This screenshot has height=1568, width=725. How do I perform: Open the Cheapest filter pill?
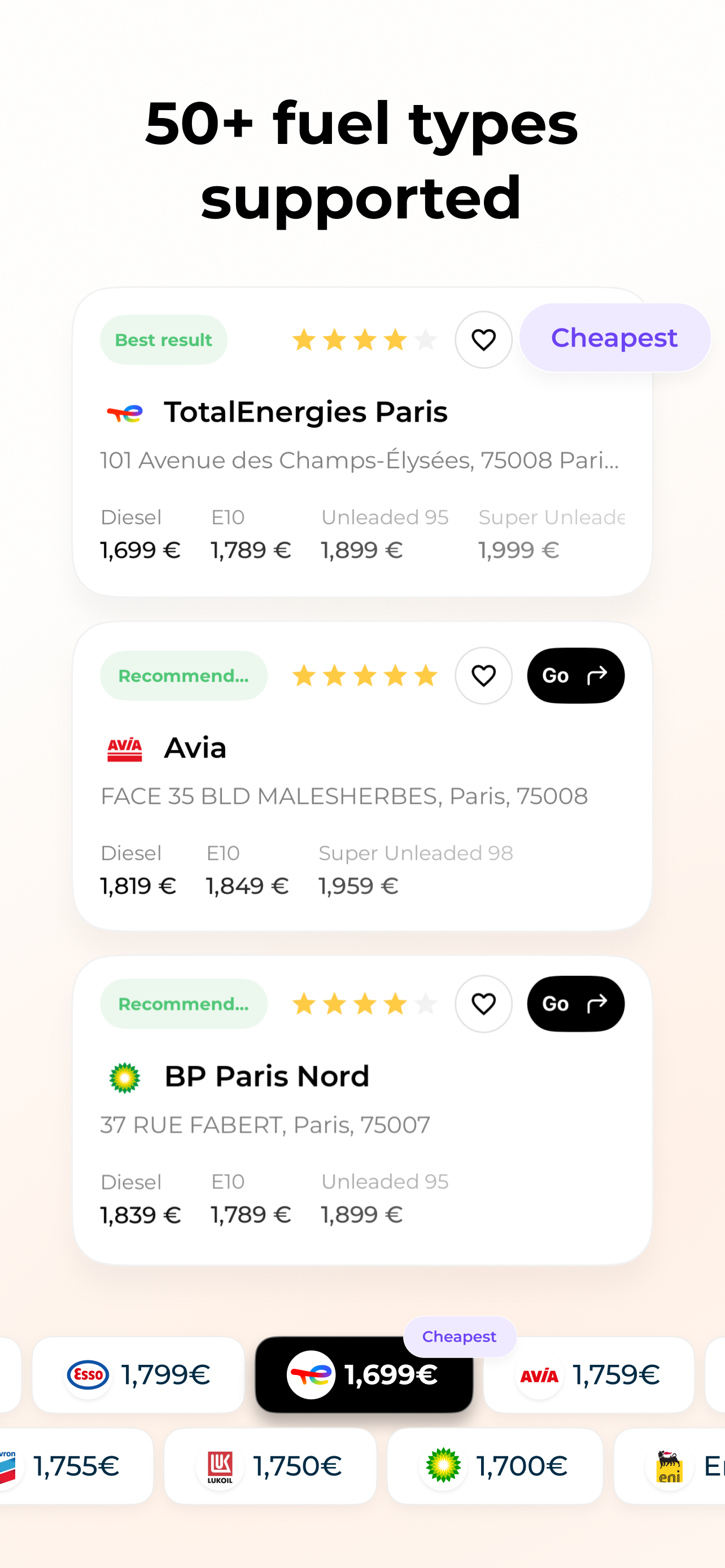tap(614, 338)
